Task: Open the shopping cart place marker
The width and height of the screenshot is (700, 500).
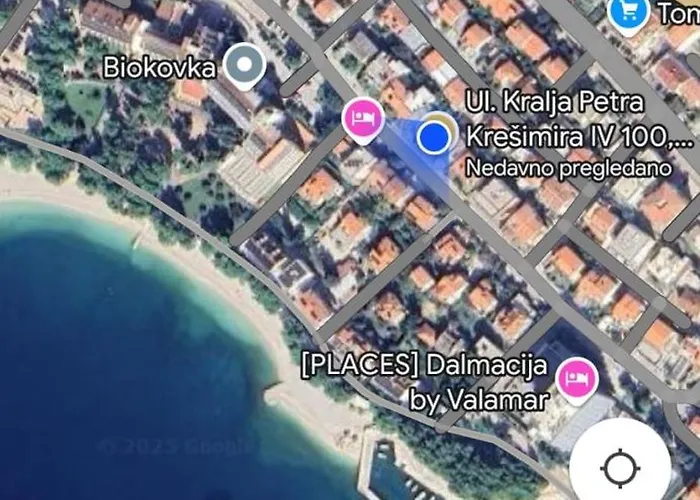Action: click(x=627, y=13)
